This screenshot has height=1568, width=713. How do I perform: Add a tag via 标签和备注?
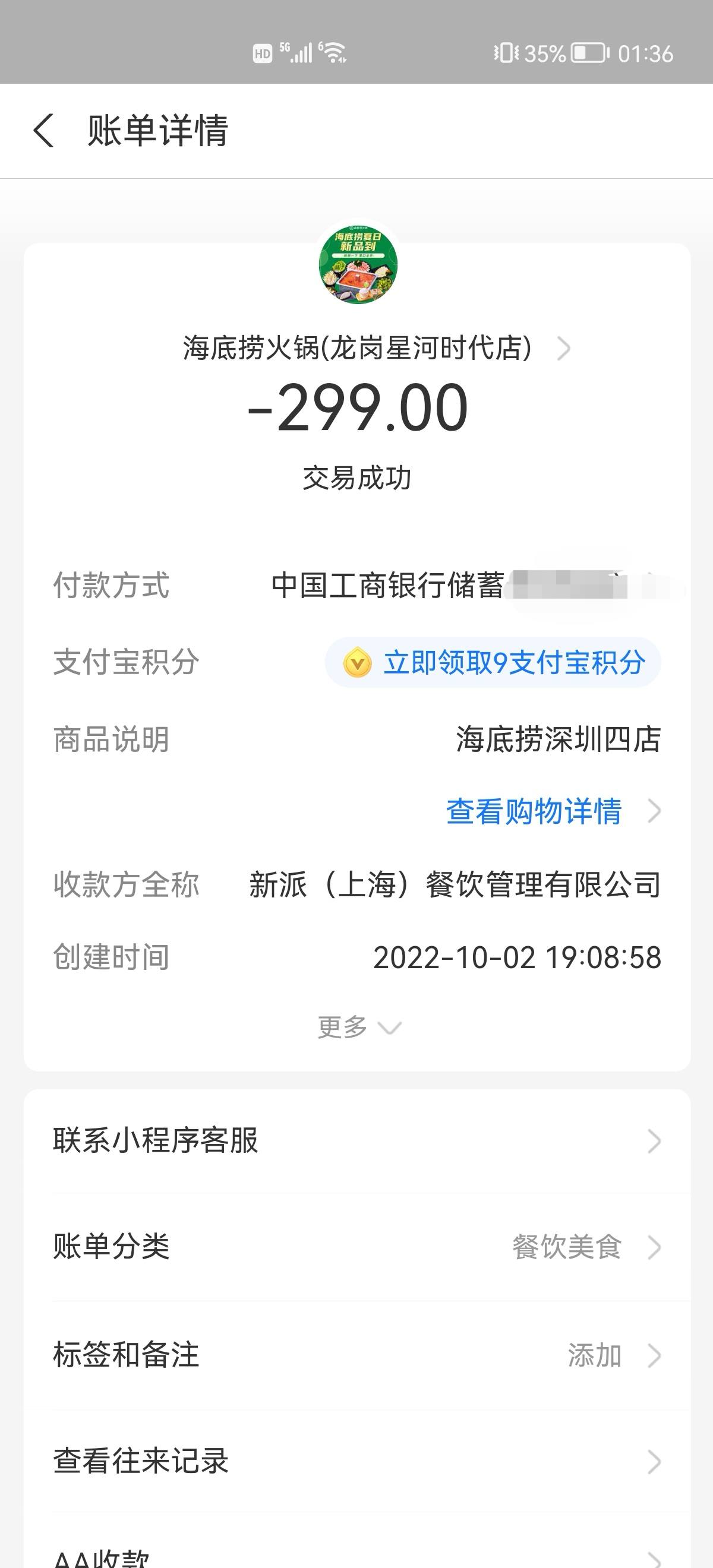[357, 1355]
